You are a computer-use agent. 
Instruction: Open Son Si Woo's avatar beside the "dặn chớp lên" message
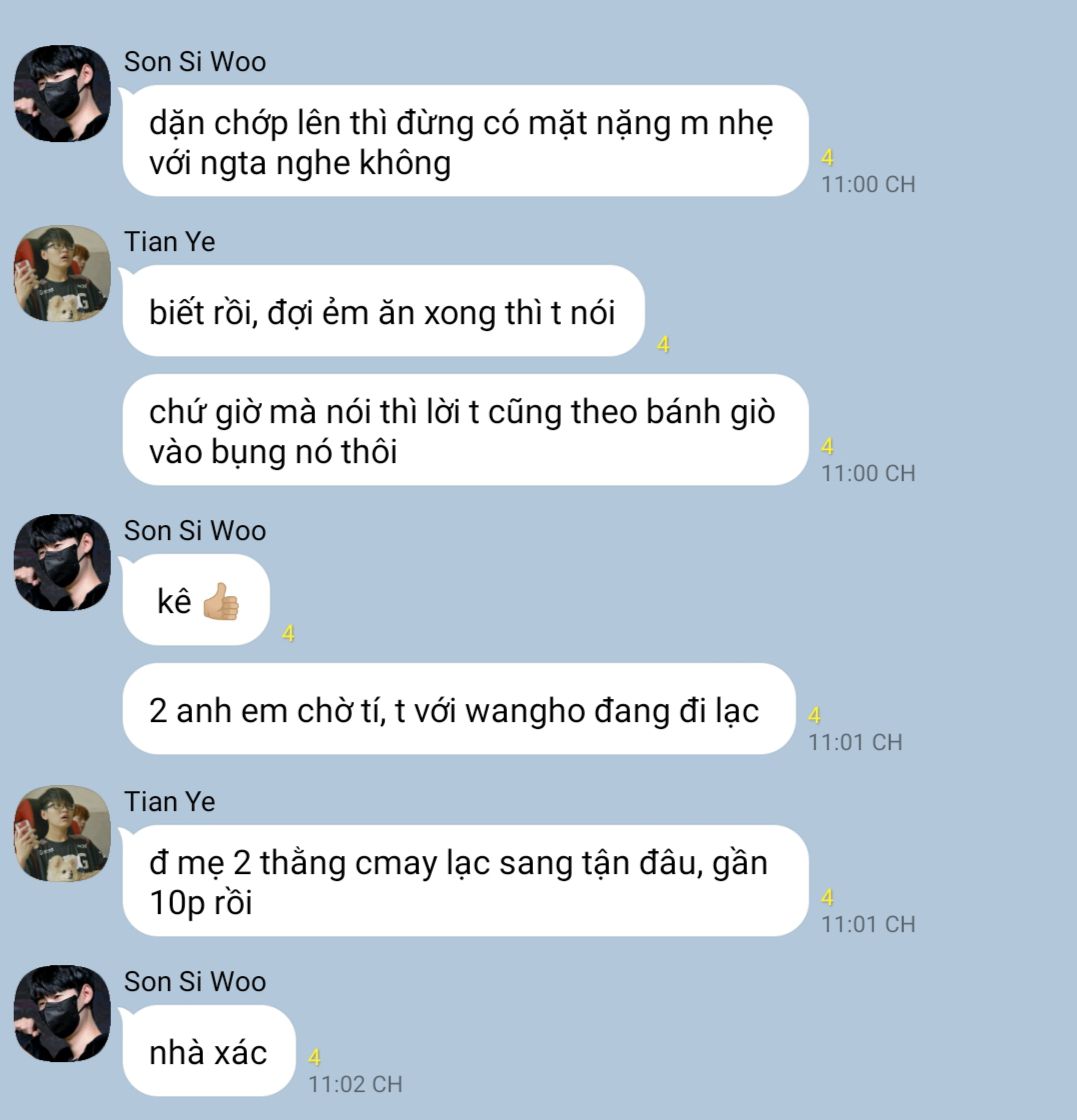tap(62, 93)
